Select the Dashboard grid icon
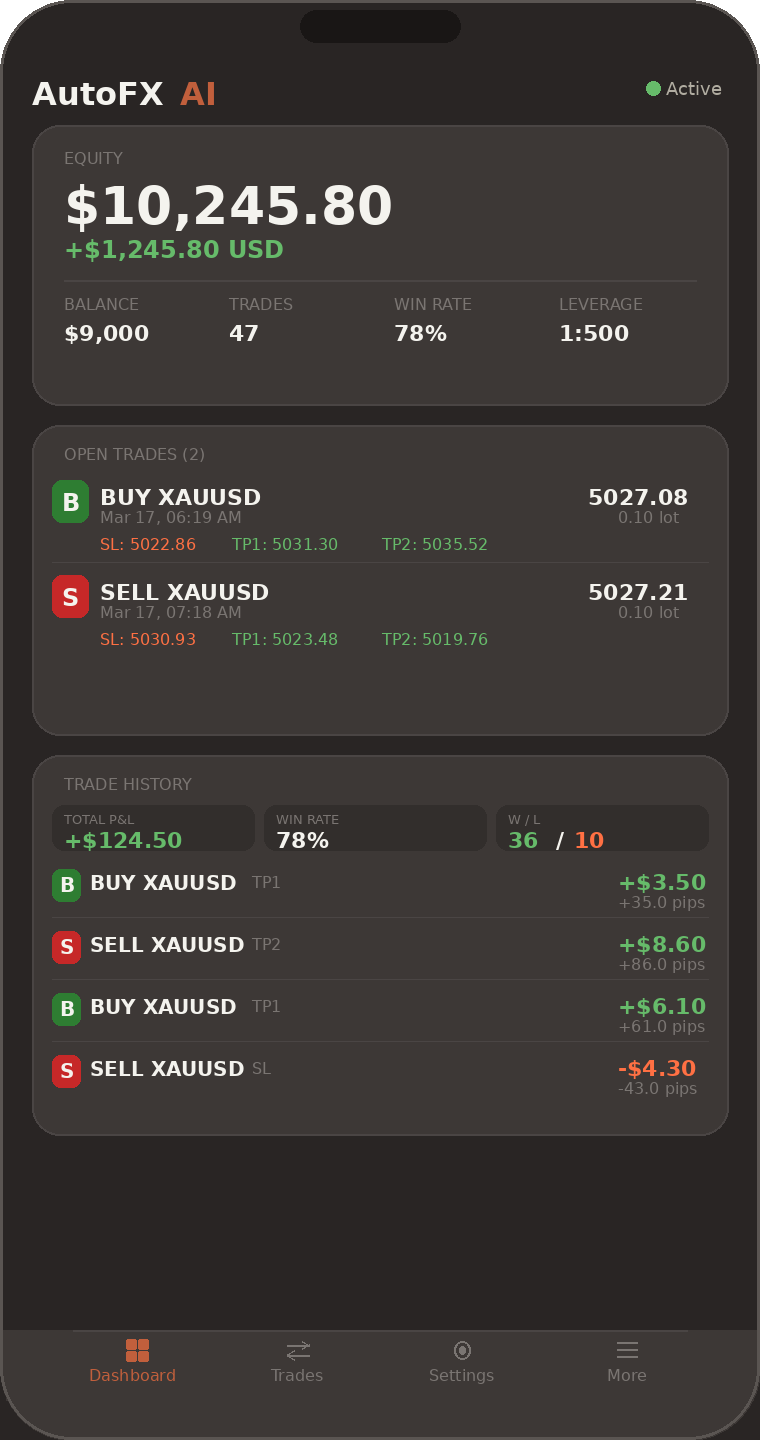 point(139,1349)
